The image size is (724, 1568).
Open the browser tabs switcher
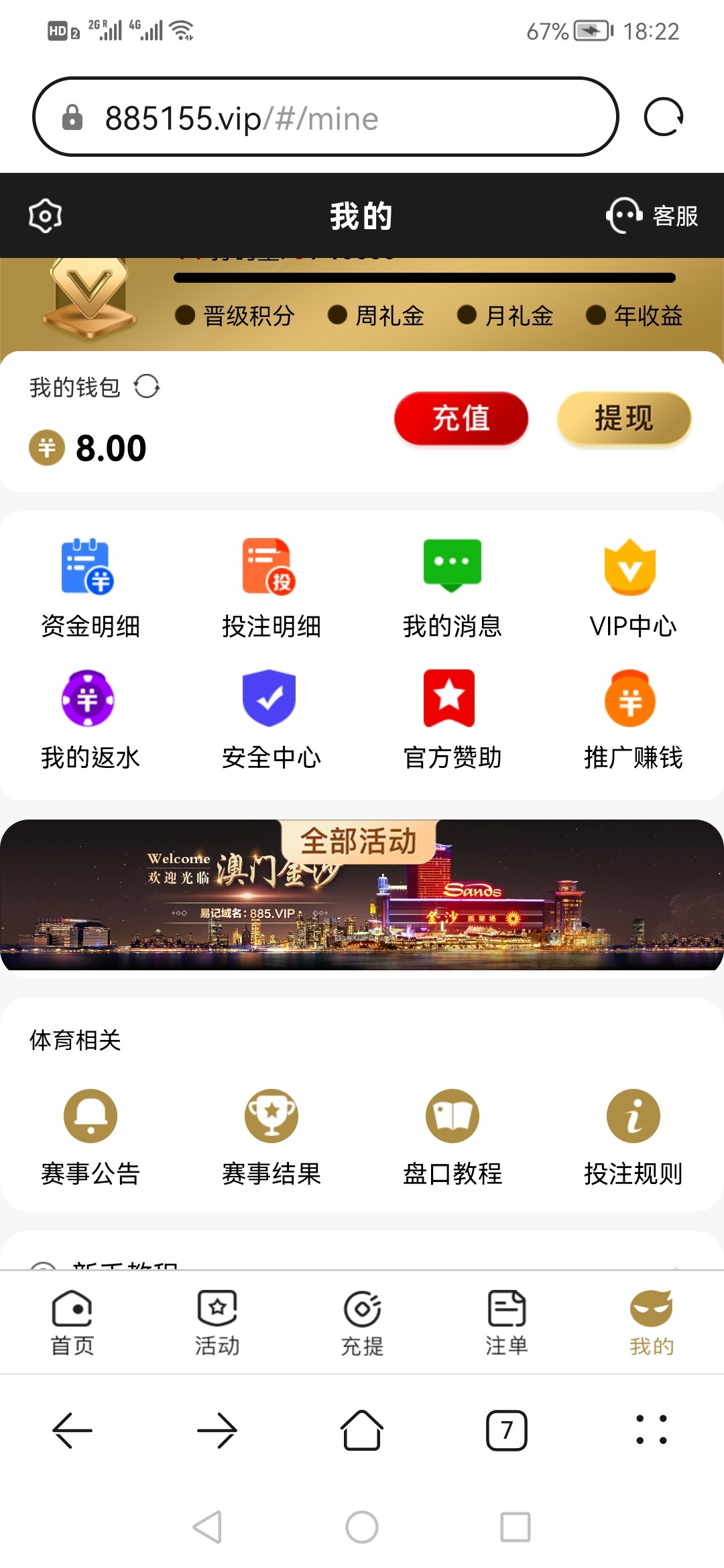(x=507, y=1430)
